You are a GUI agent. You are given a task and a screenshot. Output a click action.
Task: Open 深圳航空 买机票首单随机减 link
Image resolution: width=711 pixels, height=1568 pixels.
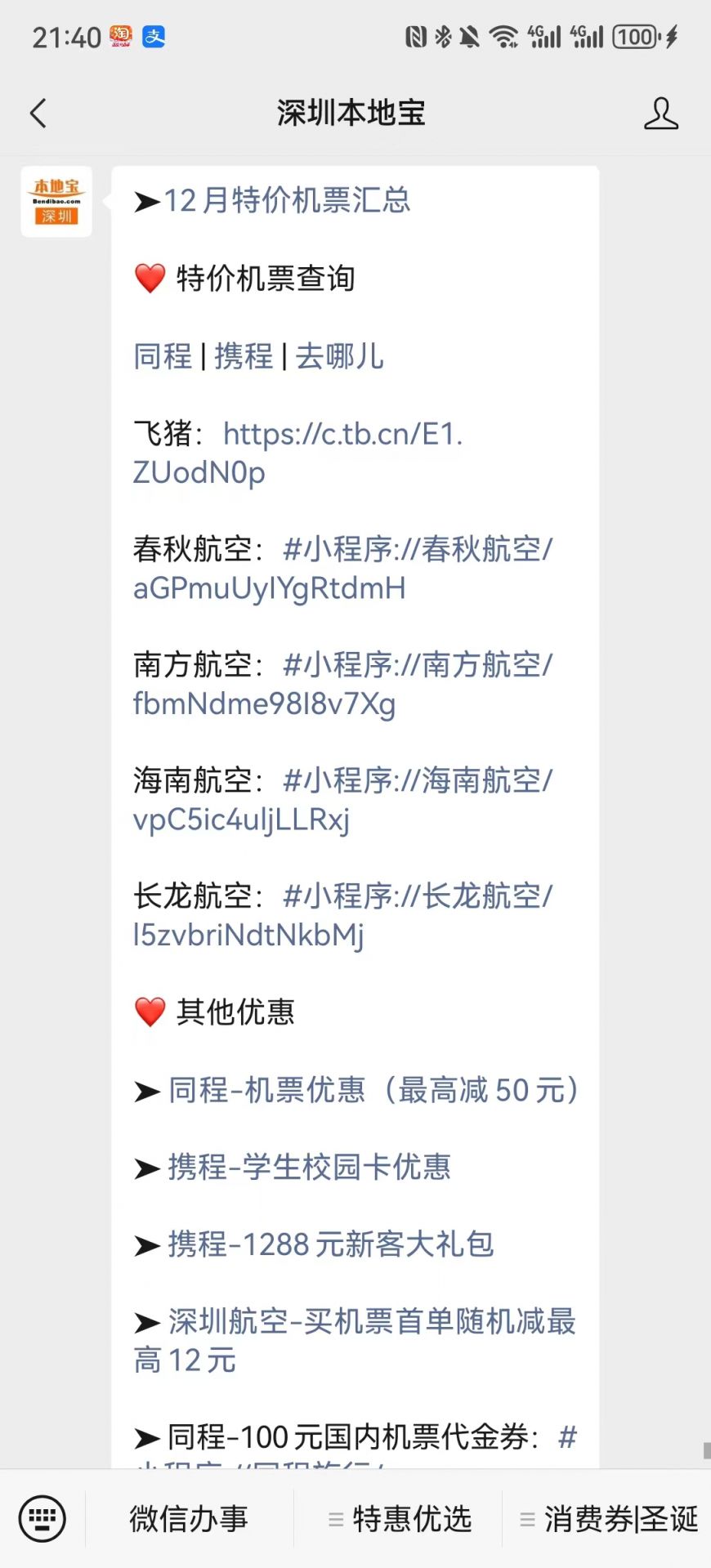coord(372,1321)
